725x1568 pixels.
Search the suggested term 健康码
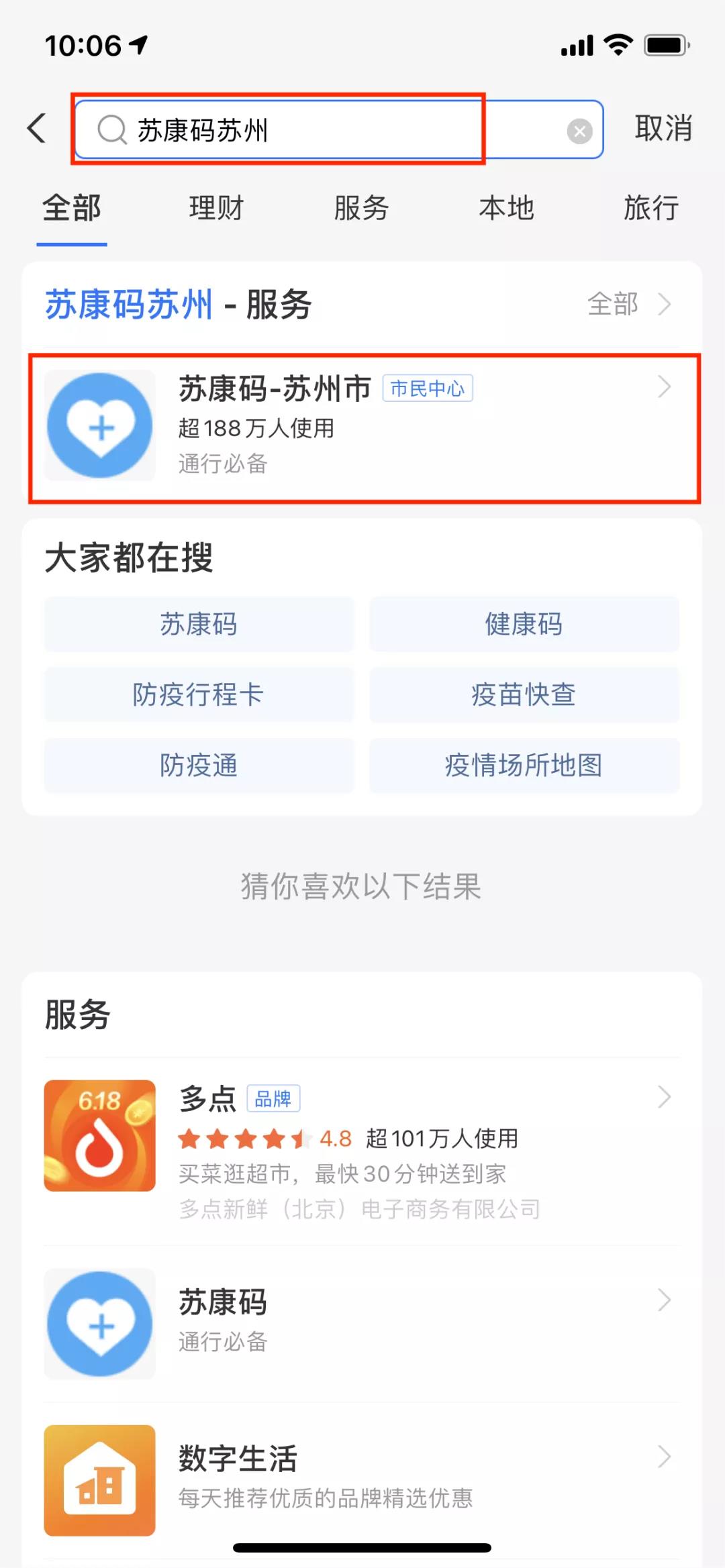(524, 624)
